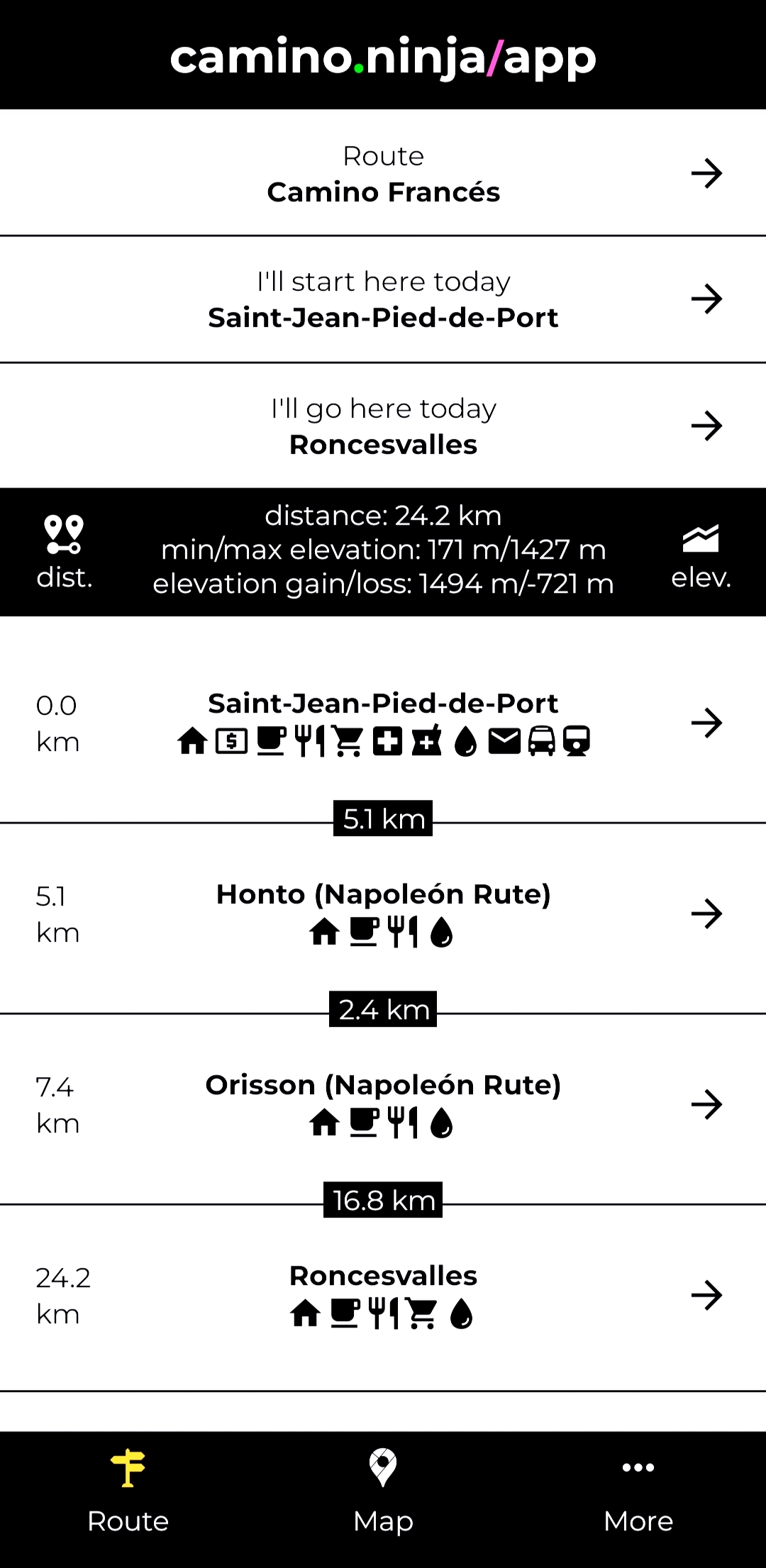
Task: Open the Route selector showing Camino Francés
Action: coord(383,173)
